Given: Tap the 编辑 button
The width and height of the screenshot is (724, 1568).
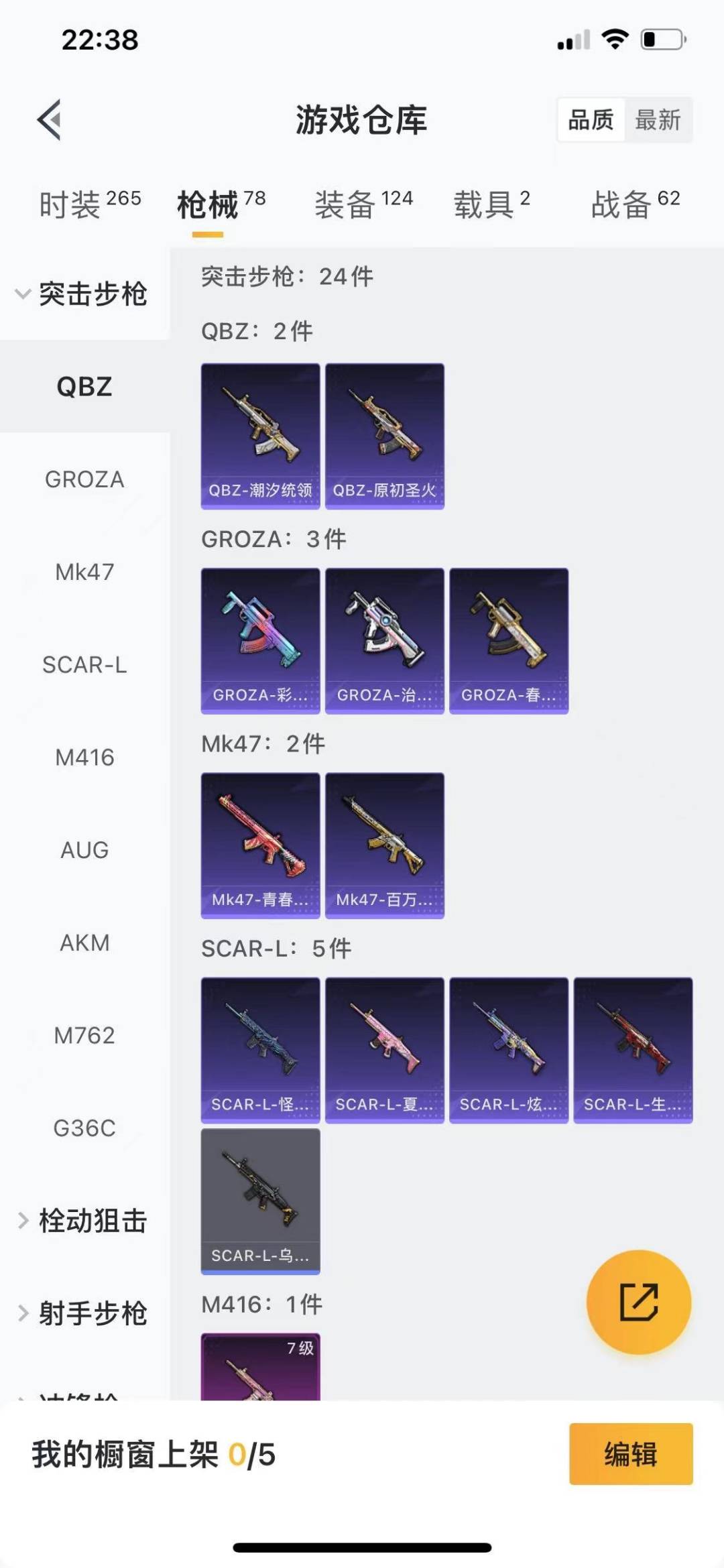Looking at the screenshot, I should tap(630, 1454).
